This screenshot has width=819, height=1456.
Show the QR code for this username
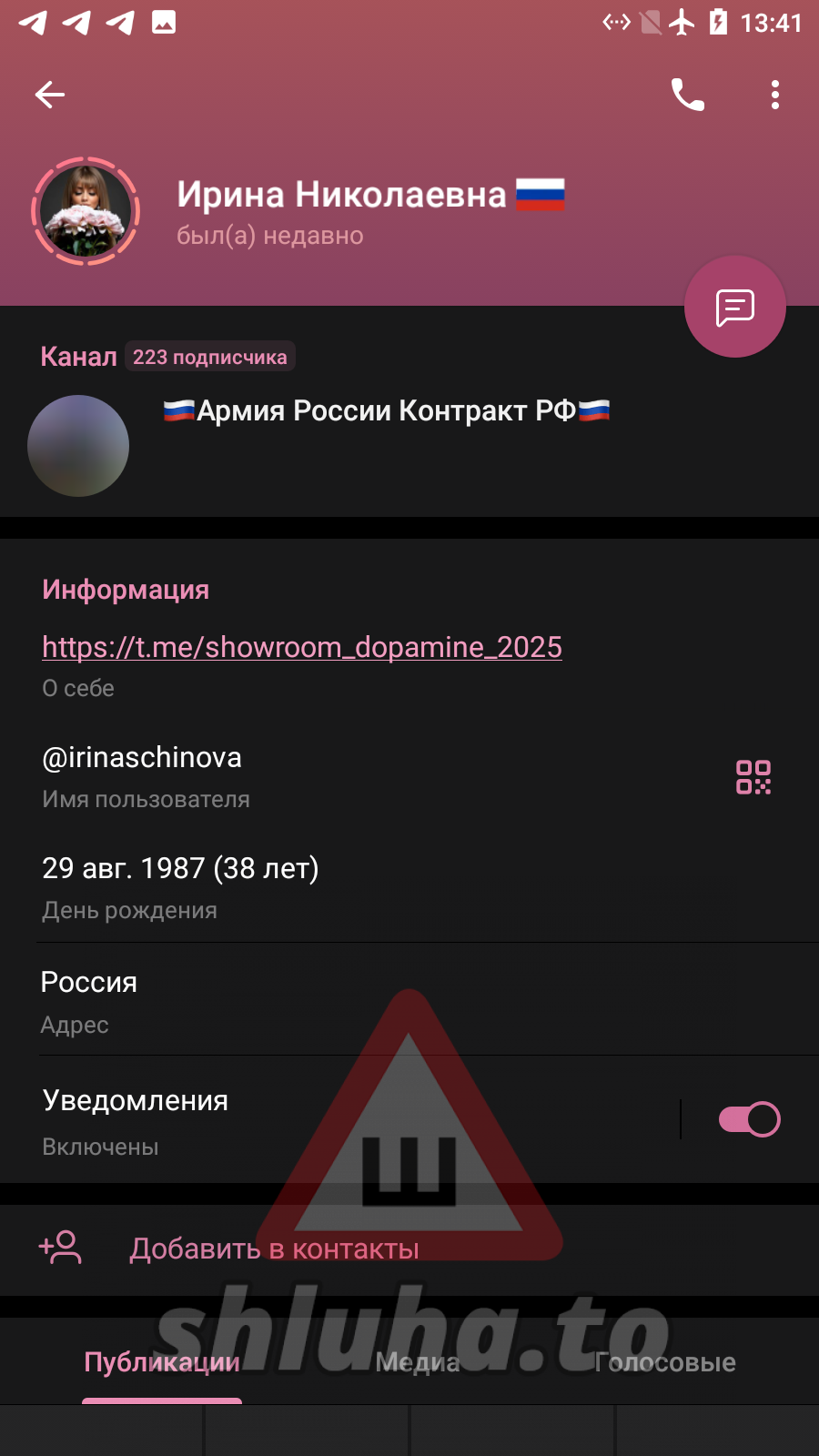[x=753, y=777]
